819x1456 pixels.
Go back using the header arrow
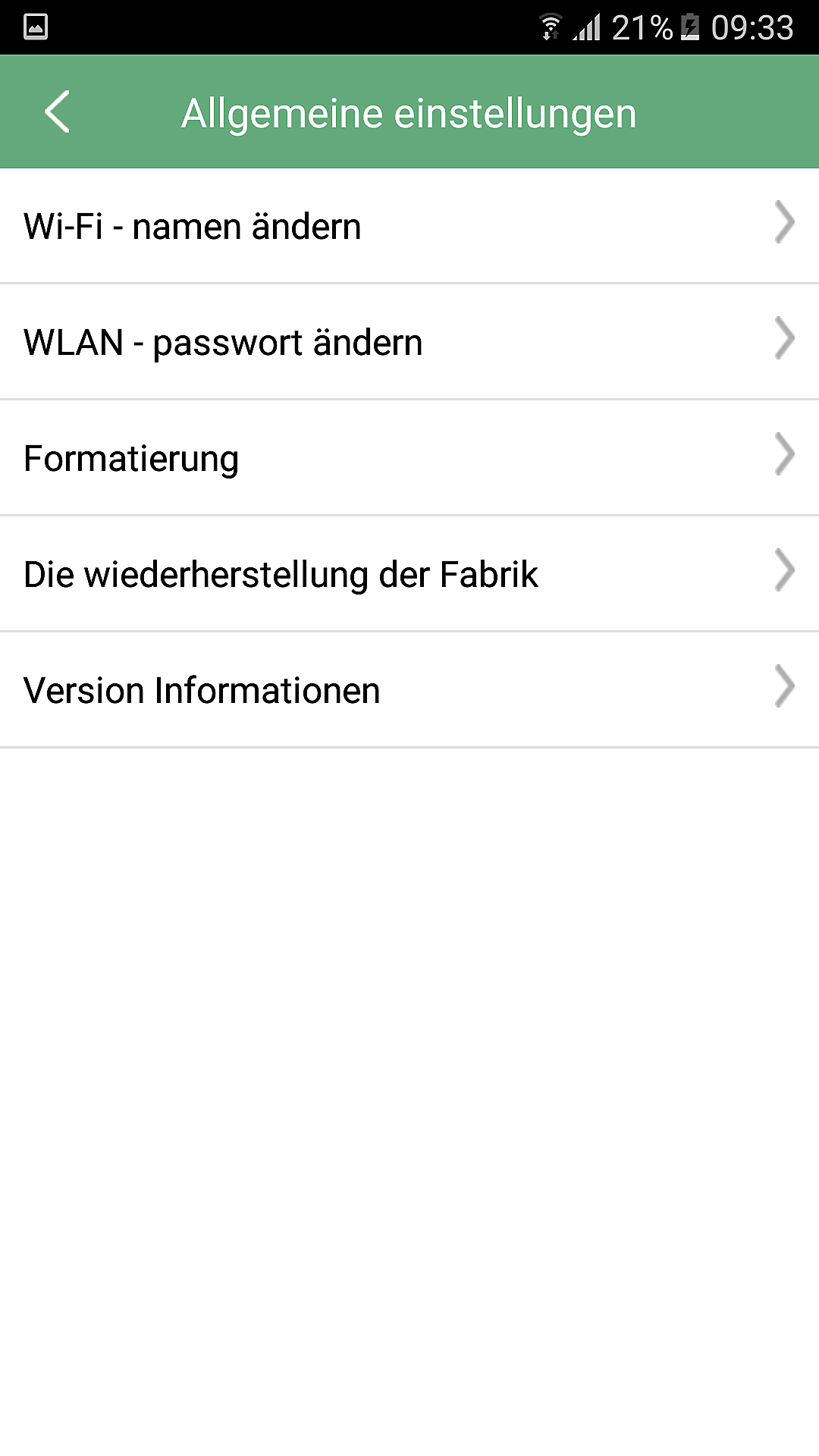click(x=58, y=112)
